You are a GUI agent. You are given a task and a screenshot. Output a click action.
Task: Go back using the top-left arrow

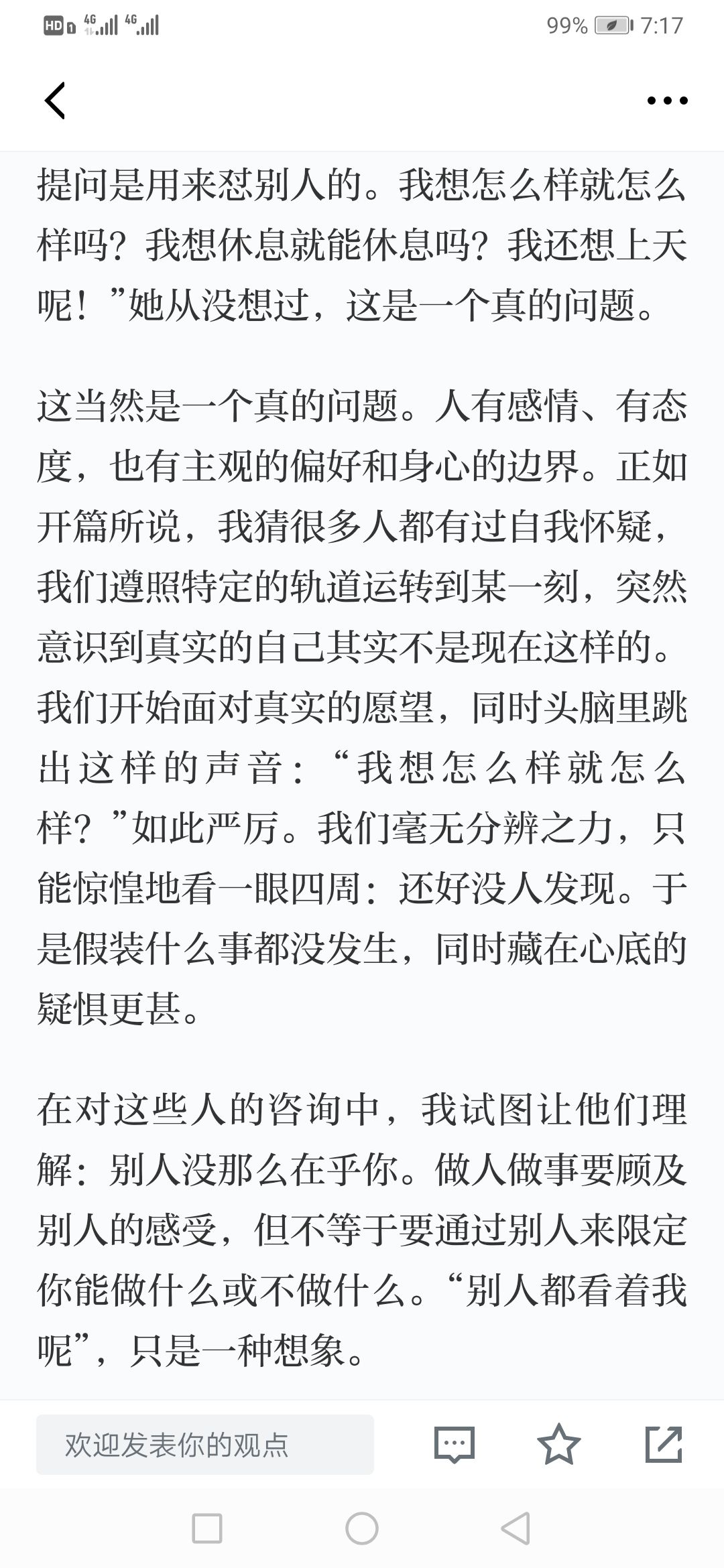[x=55, y=101]
